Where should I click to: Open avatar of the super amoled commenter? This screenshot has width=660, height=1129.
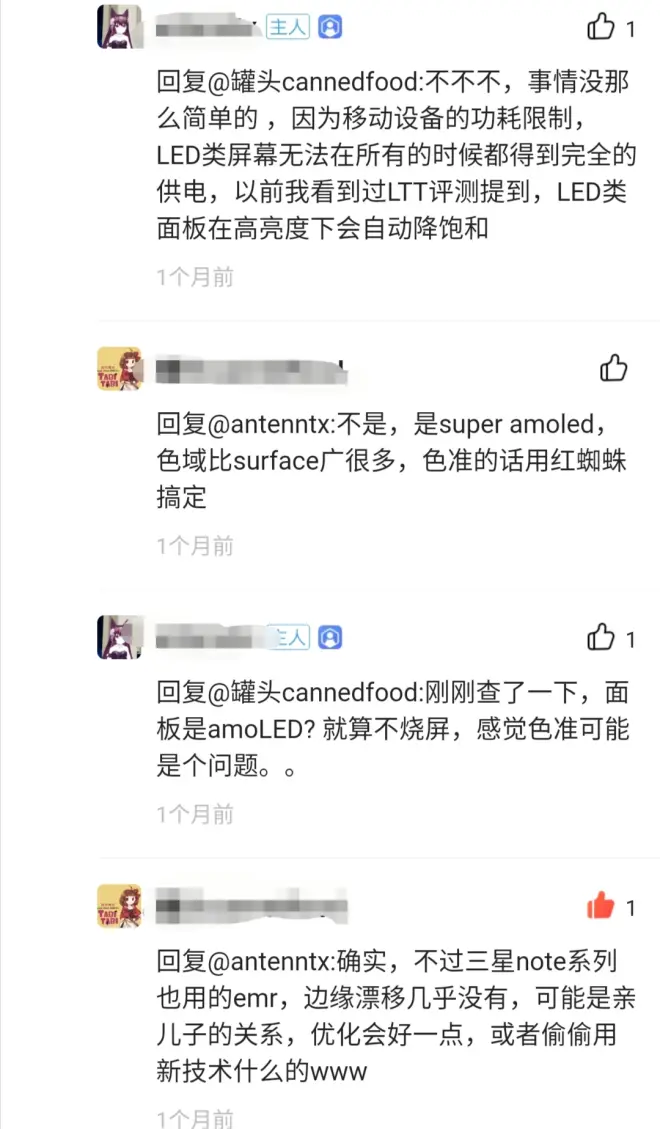point(120,368)
